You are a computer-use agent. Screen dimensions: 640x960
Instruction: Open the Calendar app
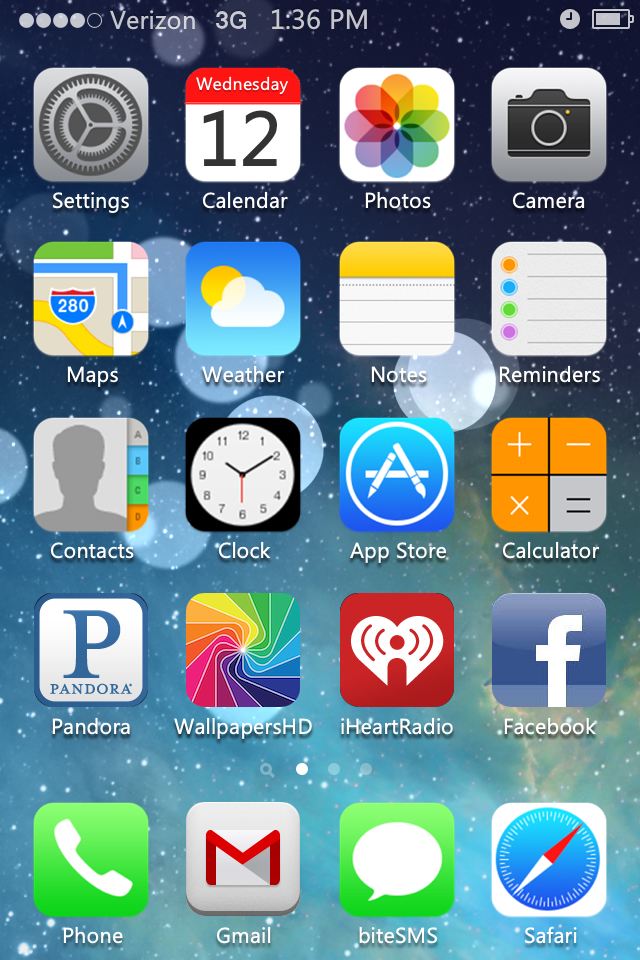[x=243, y=125]
